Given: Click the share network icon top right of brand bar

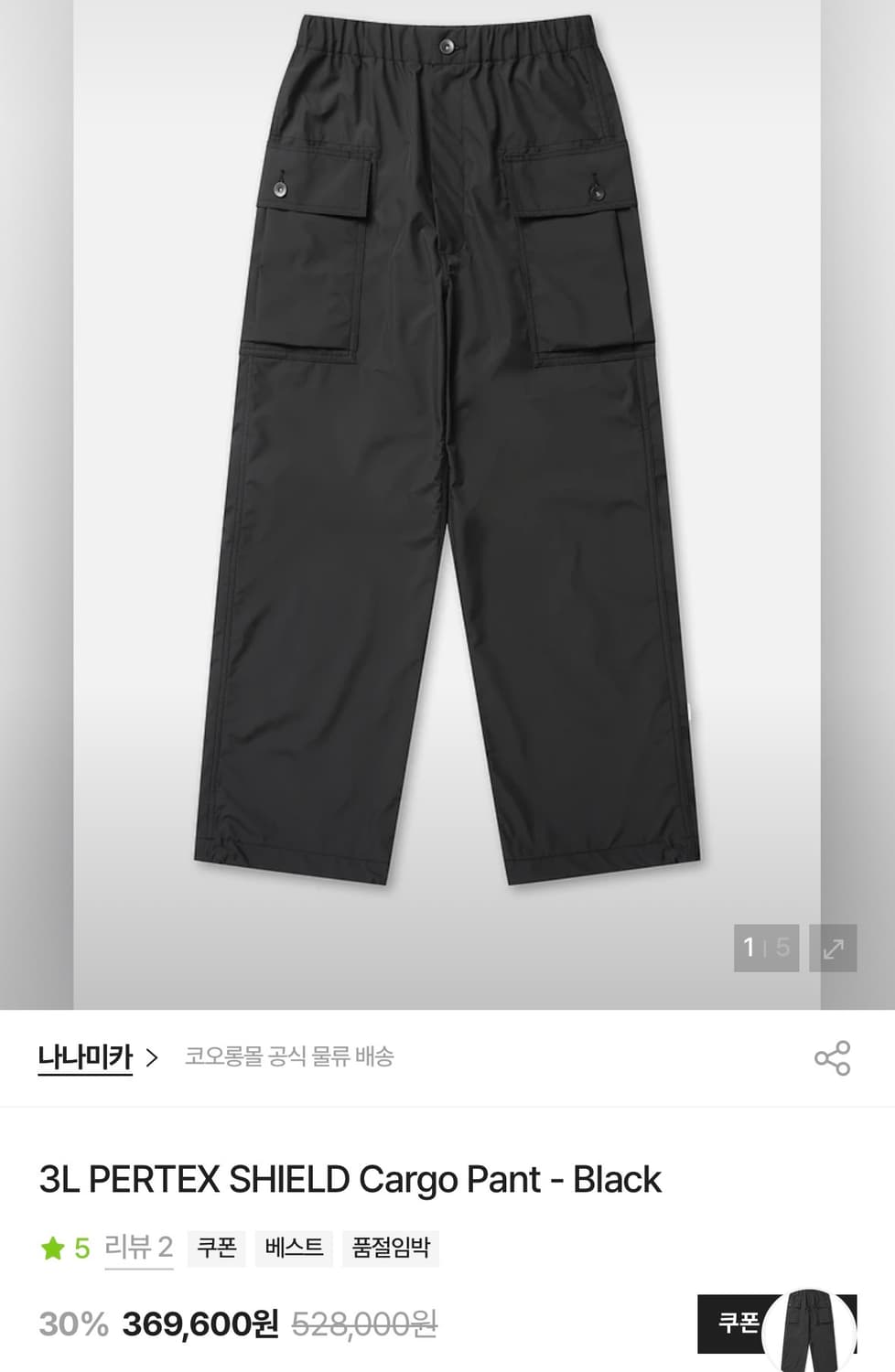Looking at the screenshot, I should [x=831, y=1056].
